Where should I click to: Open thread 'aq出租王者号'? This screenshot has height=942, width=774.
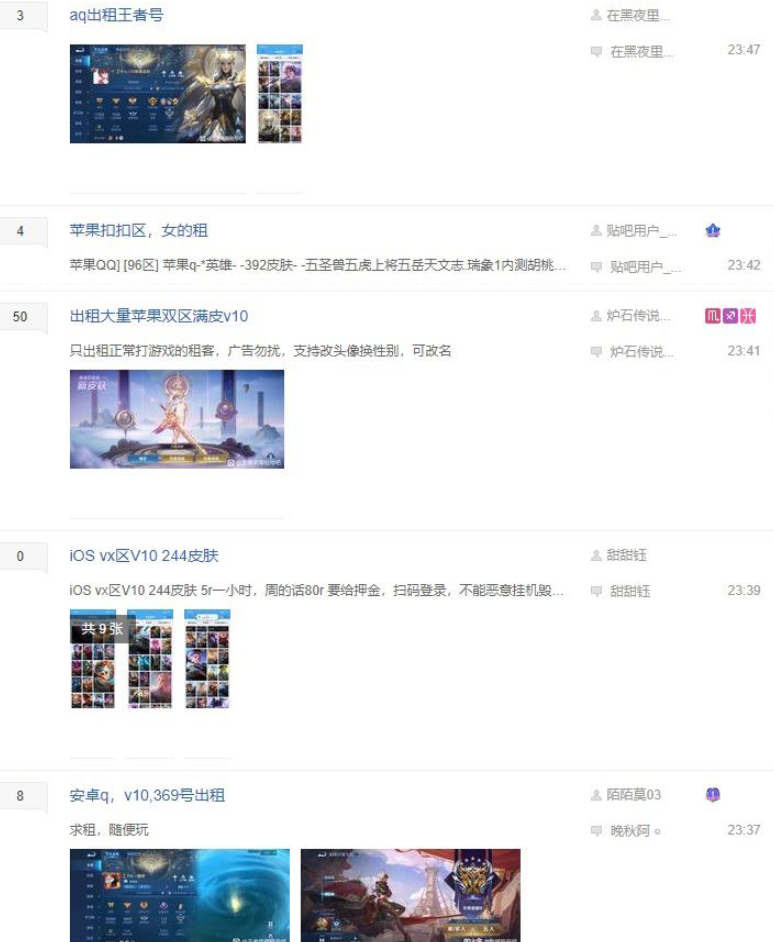[x=116, y=15]
